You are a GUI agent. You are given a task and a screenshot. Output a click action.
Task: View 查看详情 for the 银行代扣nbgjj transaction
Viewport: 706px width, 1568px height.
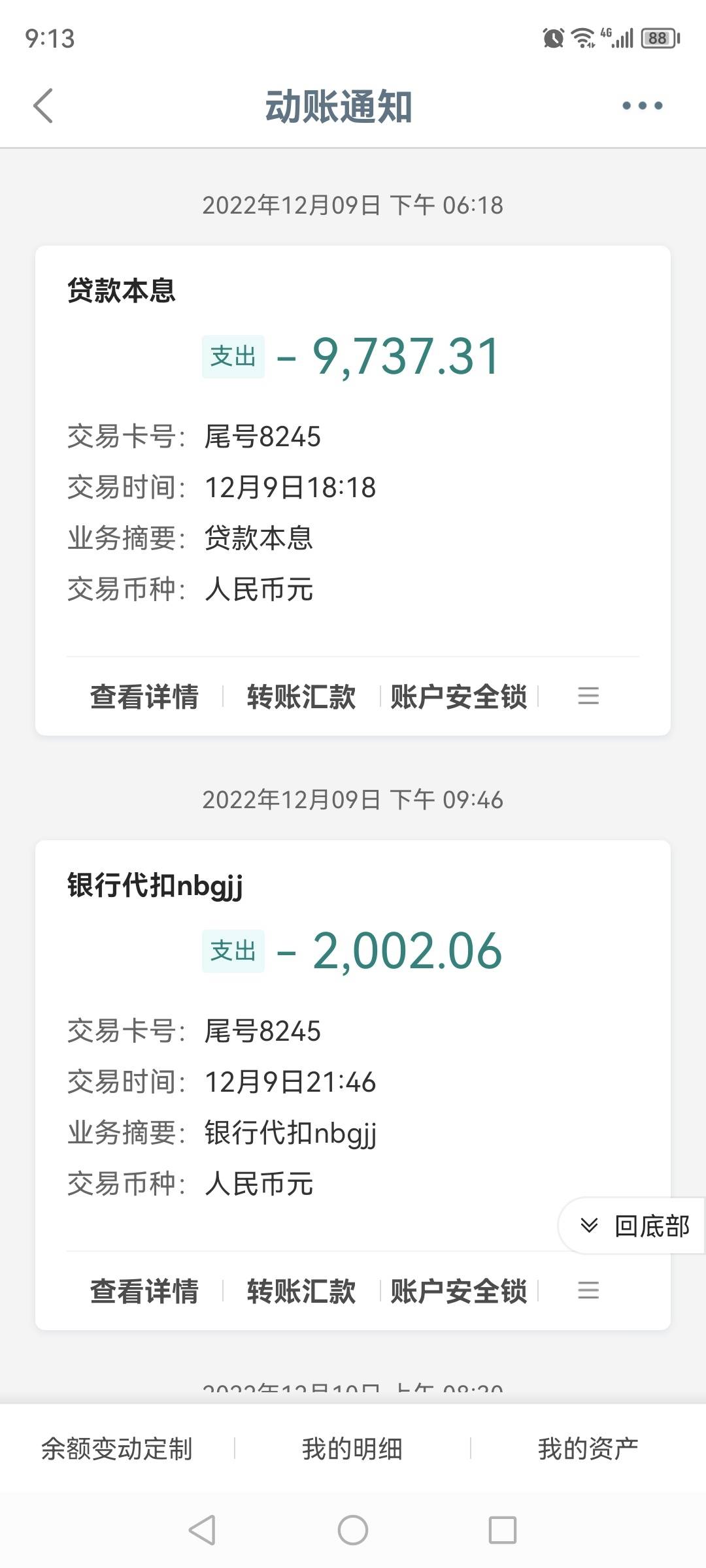point(144,1291)
